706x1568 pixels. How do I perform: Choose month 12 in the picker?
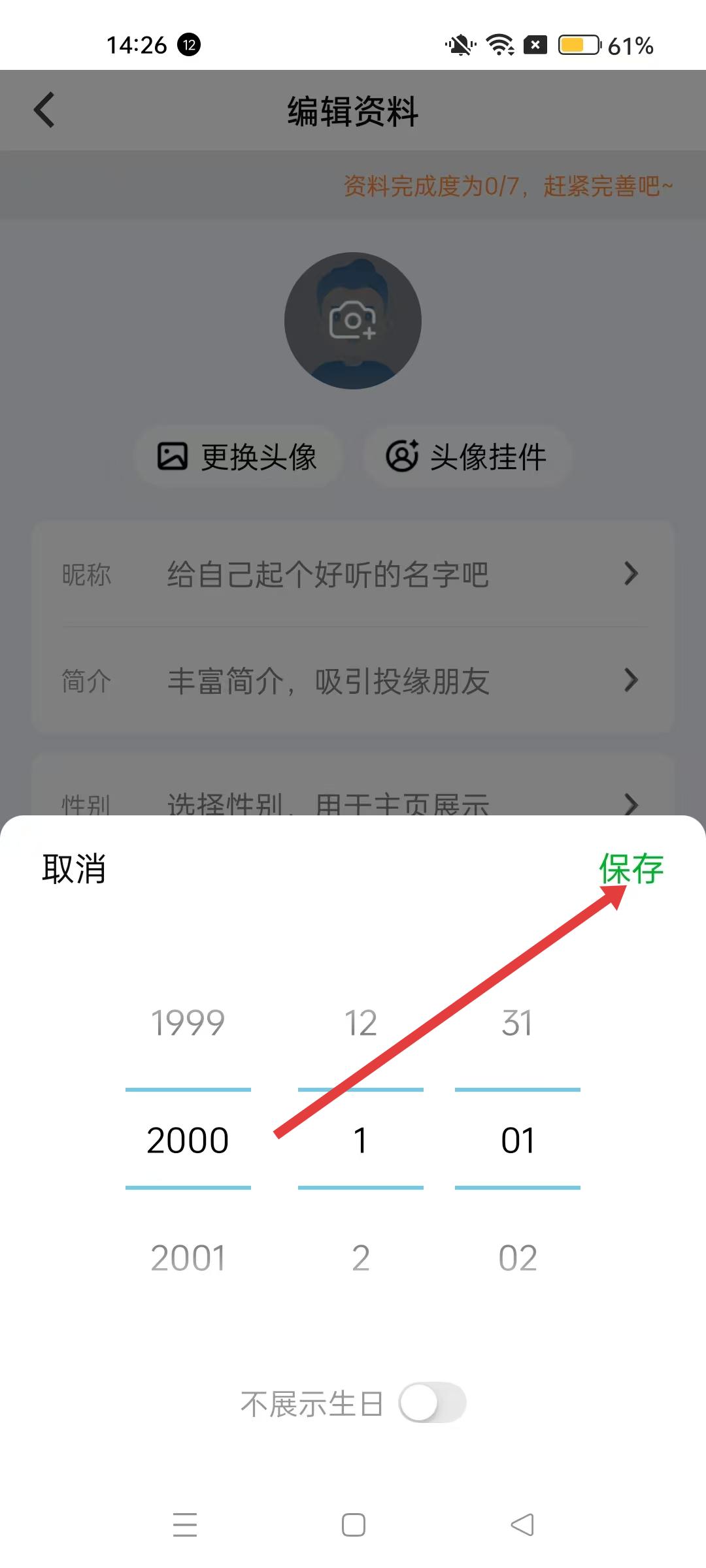pyautogui.click(x=360, y=1022)
